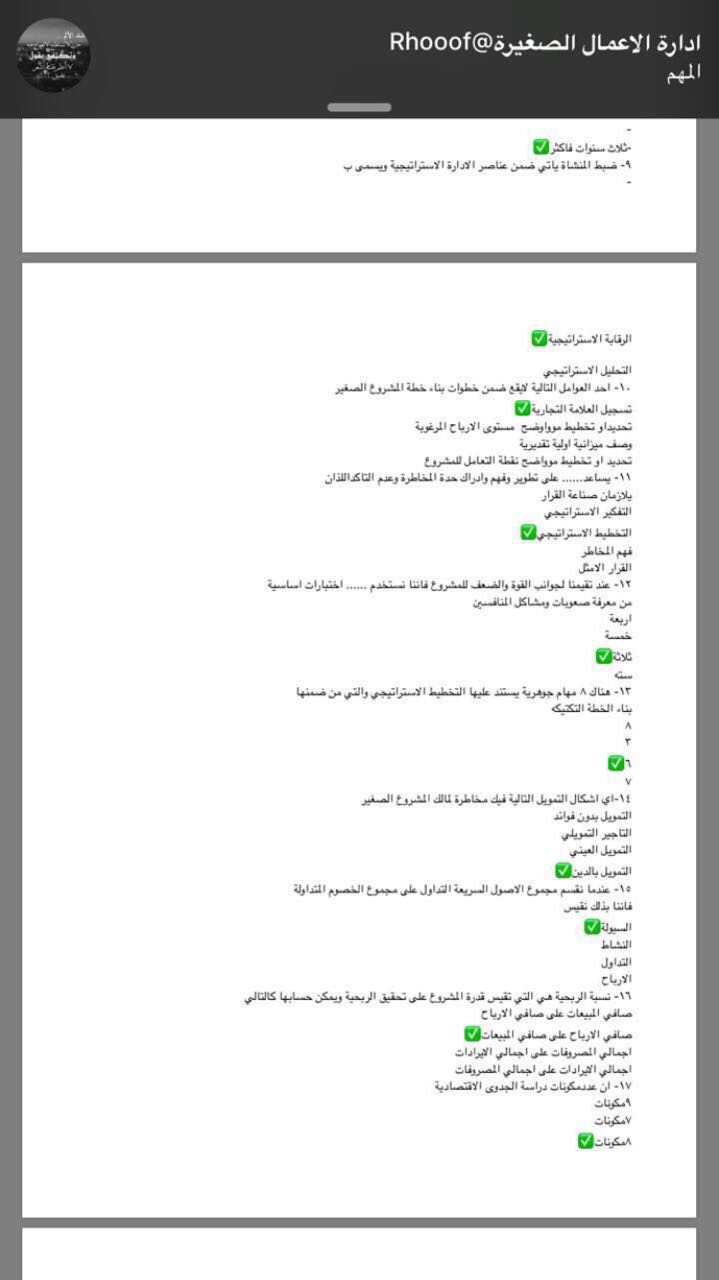
Task: Tap the sheet handle below the header
Action: 359,107
